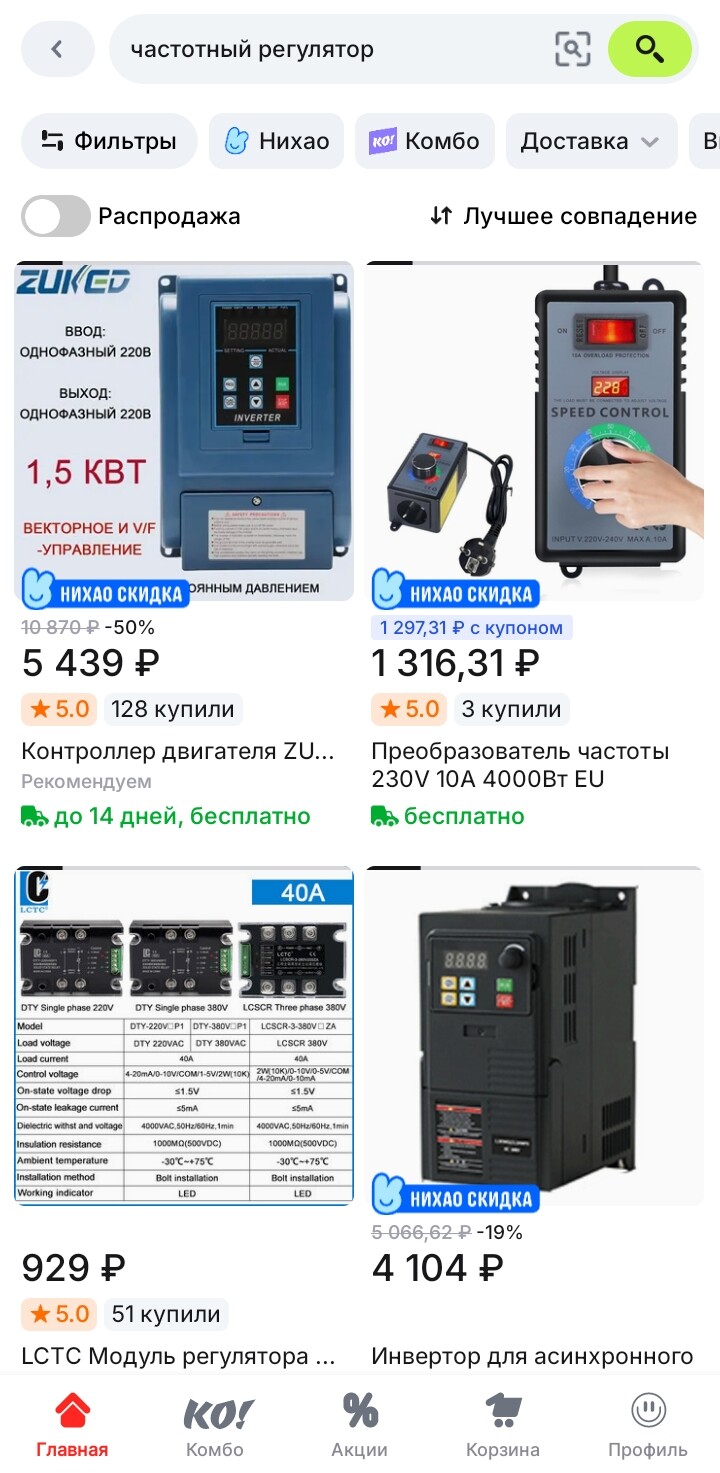This screenshot has height=1473, width=720.
Task: Change sorting from Лучшее совпадение
Action: click(563, 216)
